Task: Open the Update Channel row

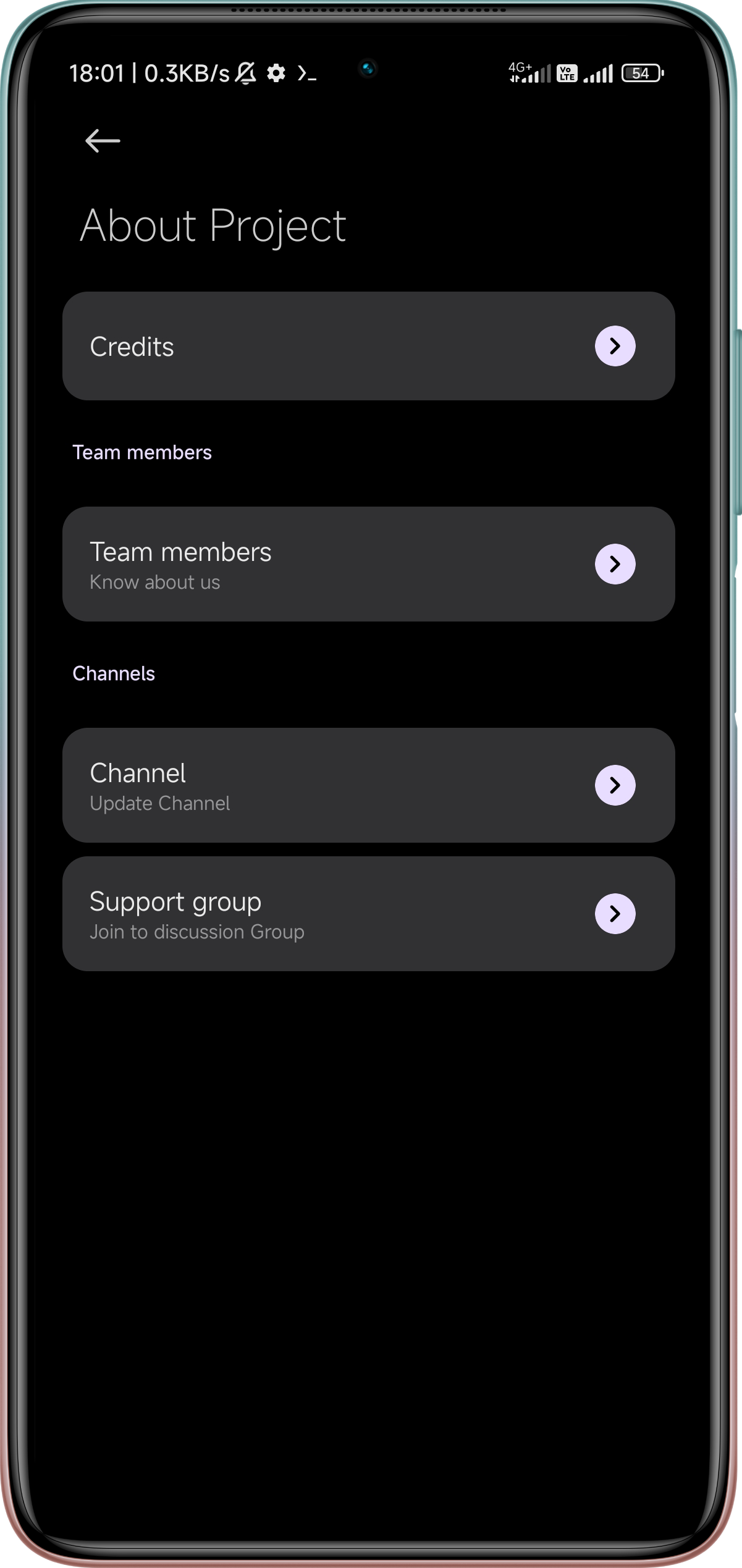Action: point(368,785)
